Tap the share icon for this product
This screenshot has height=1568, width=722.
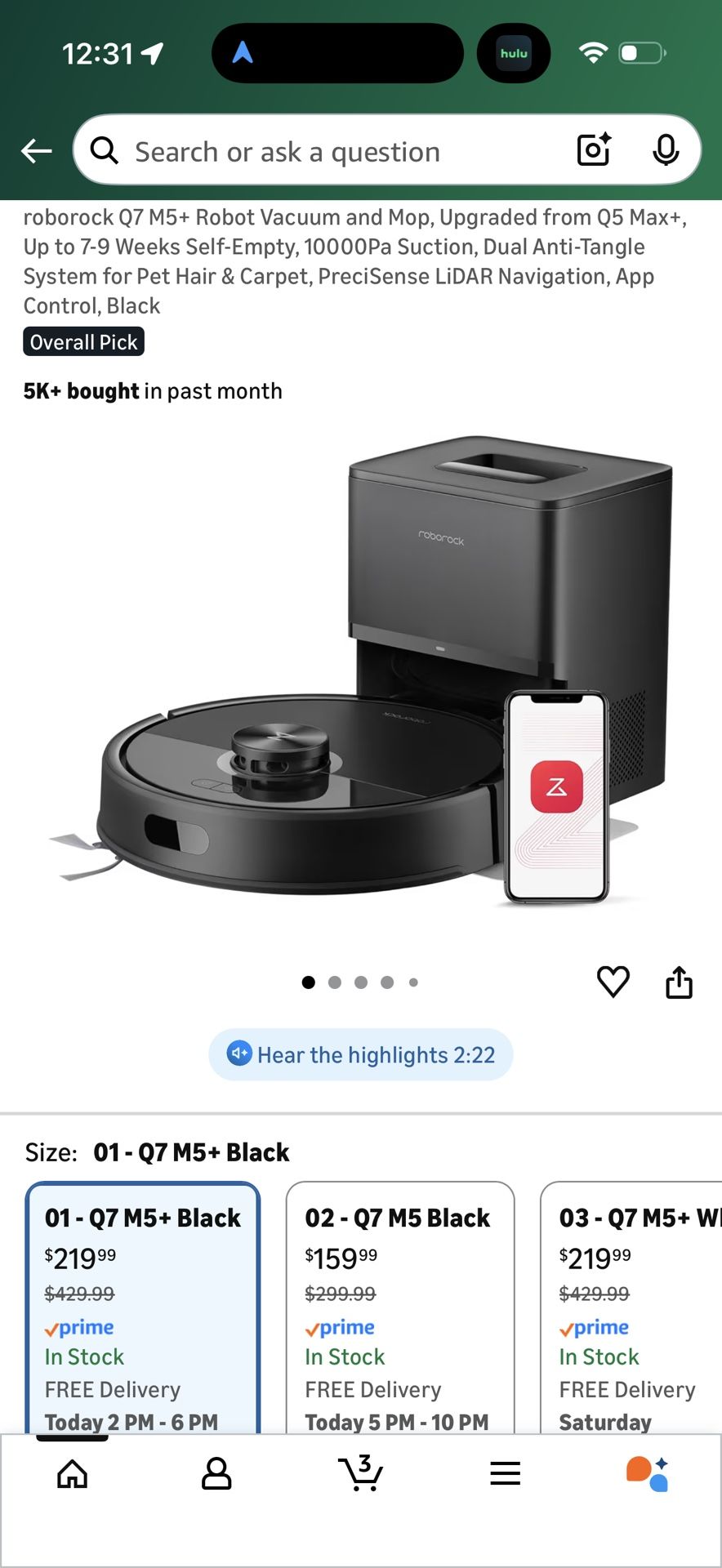(680, 982)
